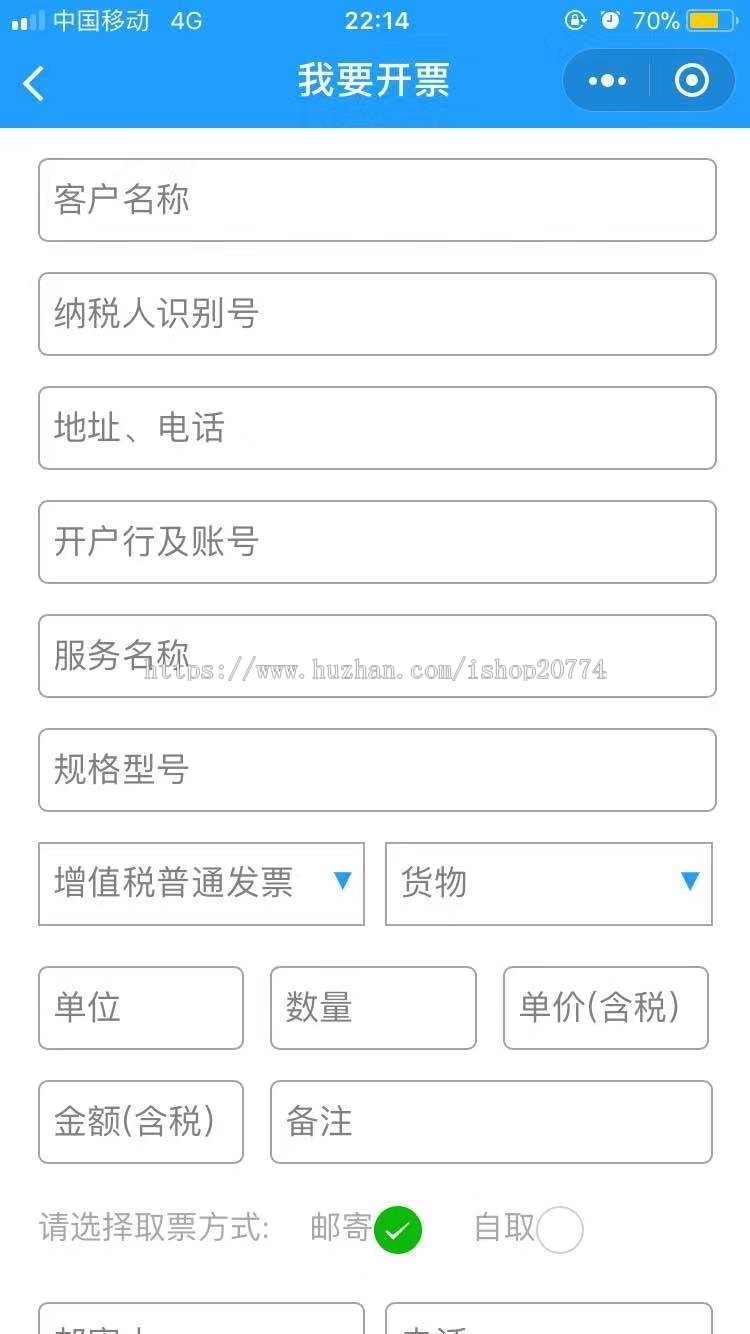Tap the 客户名称 field
The width and height of the screenshot is (750, 1334).
(377, 200)
